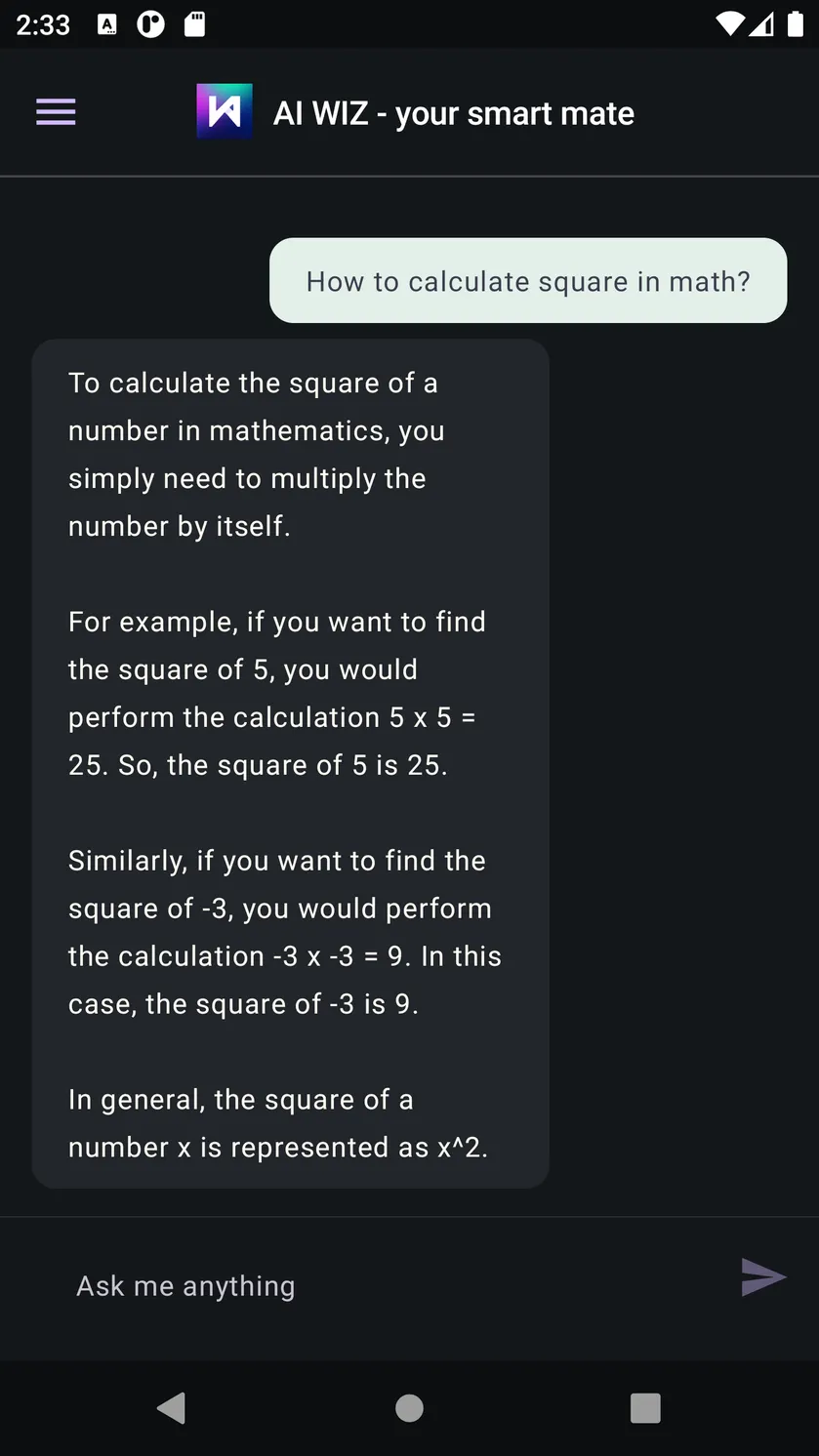Go back using the system back button

tap(171, 1408)
